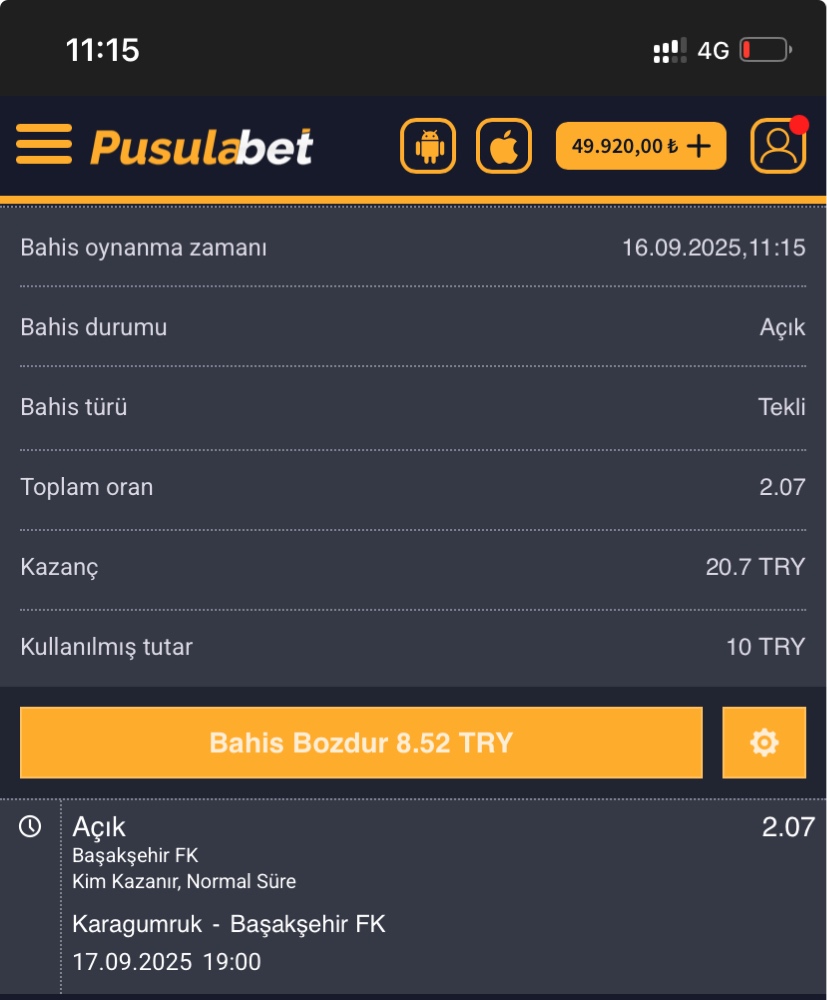Download the iOS app
Viewport: 827px width, 1000px height.
click(503, 146)
